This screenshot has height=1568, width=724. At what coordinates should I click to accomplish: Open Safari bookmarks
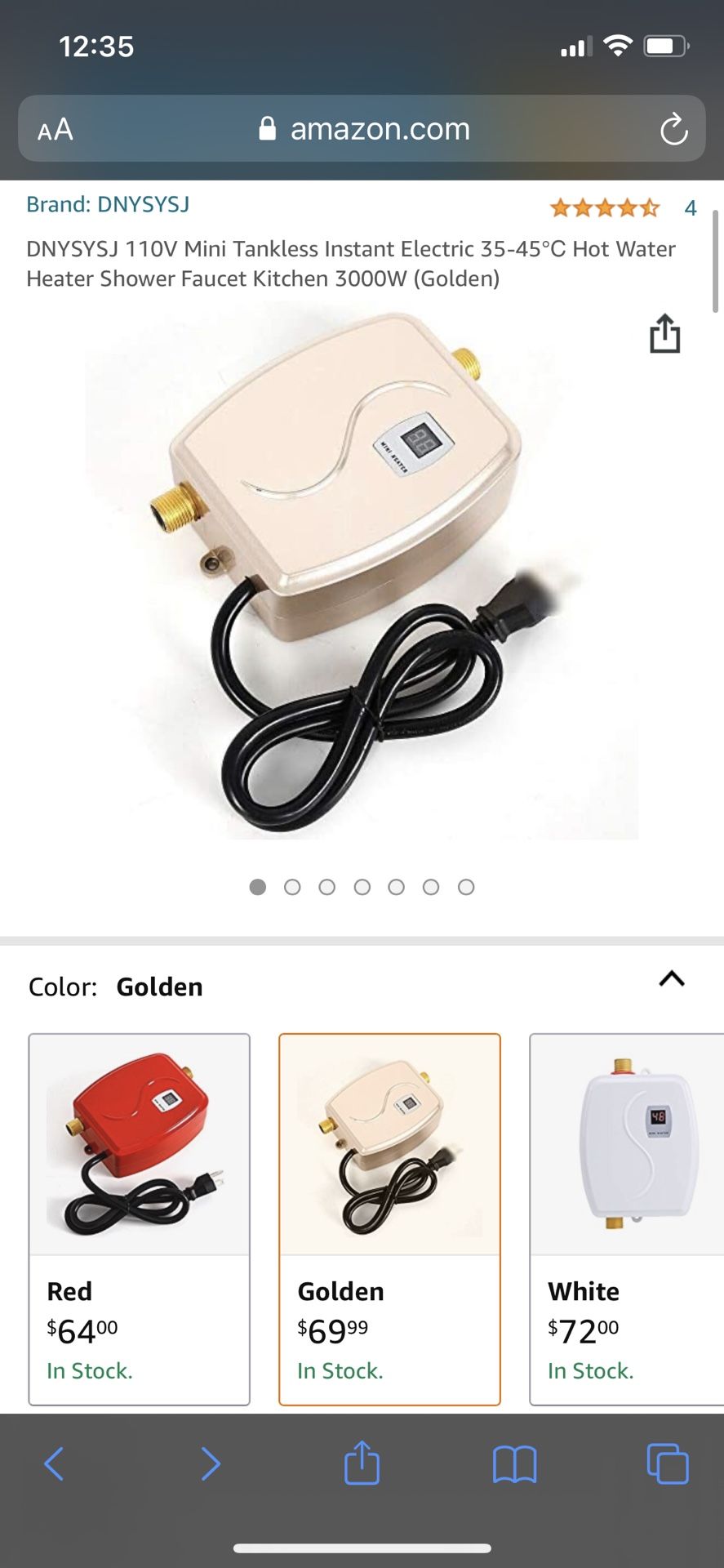tap(514, 1463)
